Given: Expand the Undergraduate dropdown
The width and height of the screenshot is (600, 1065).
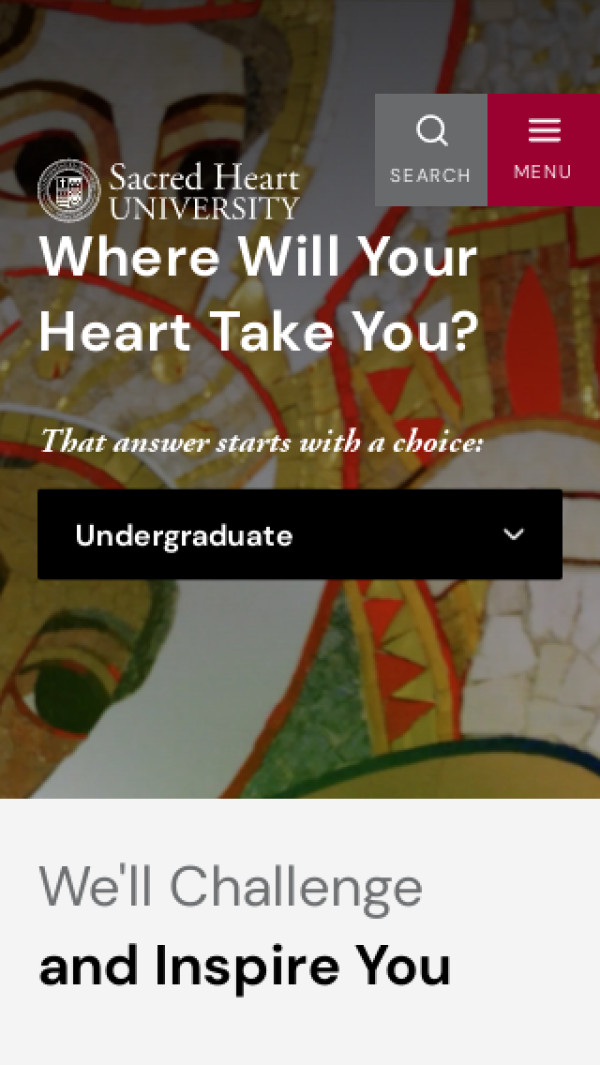Looking at the screenshot, I should click(299, 535).
